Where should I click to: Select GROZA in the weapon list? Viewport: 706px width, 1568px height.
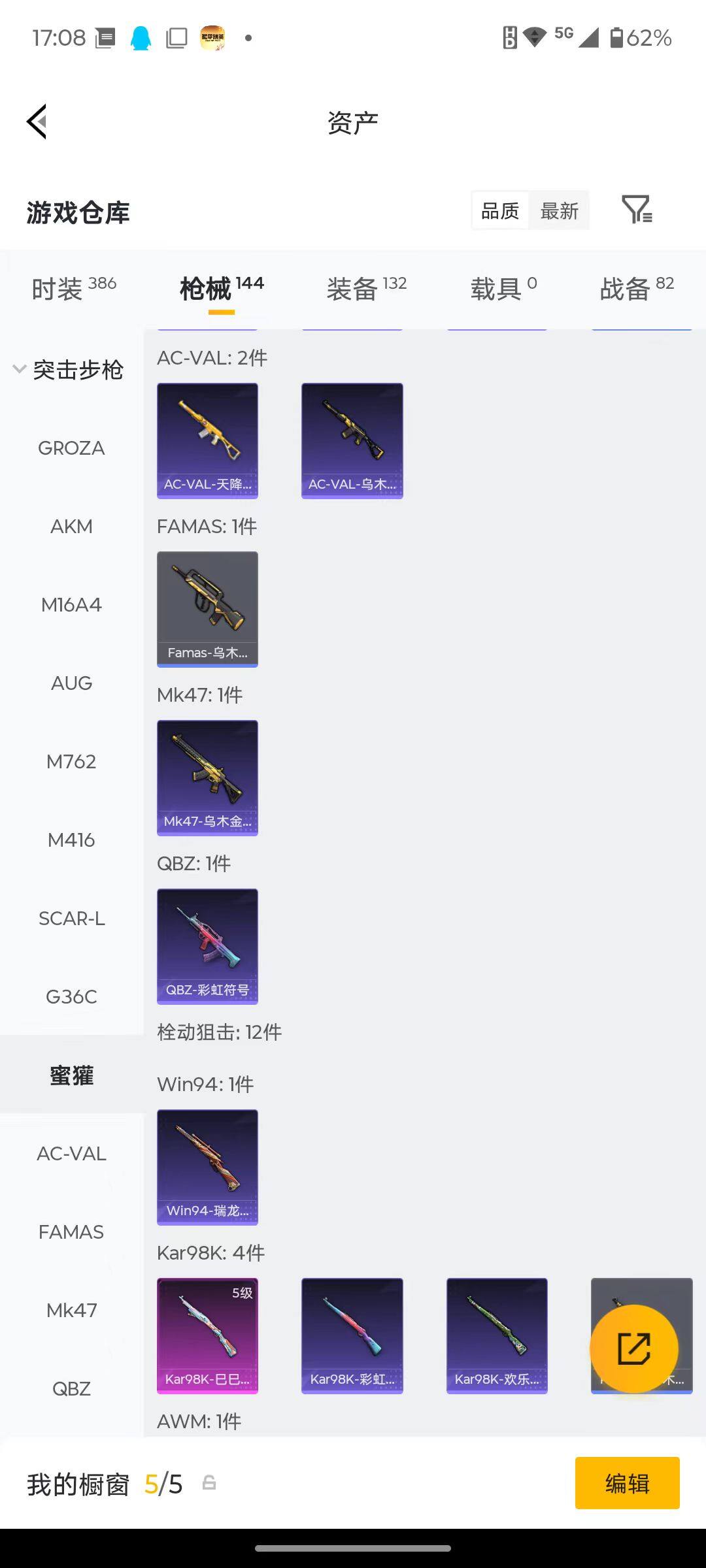(x=71, y=448)
